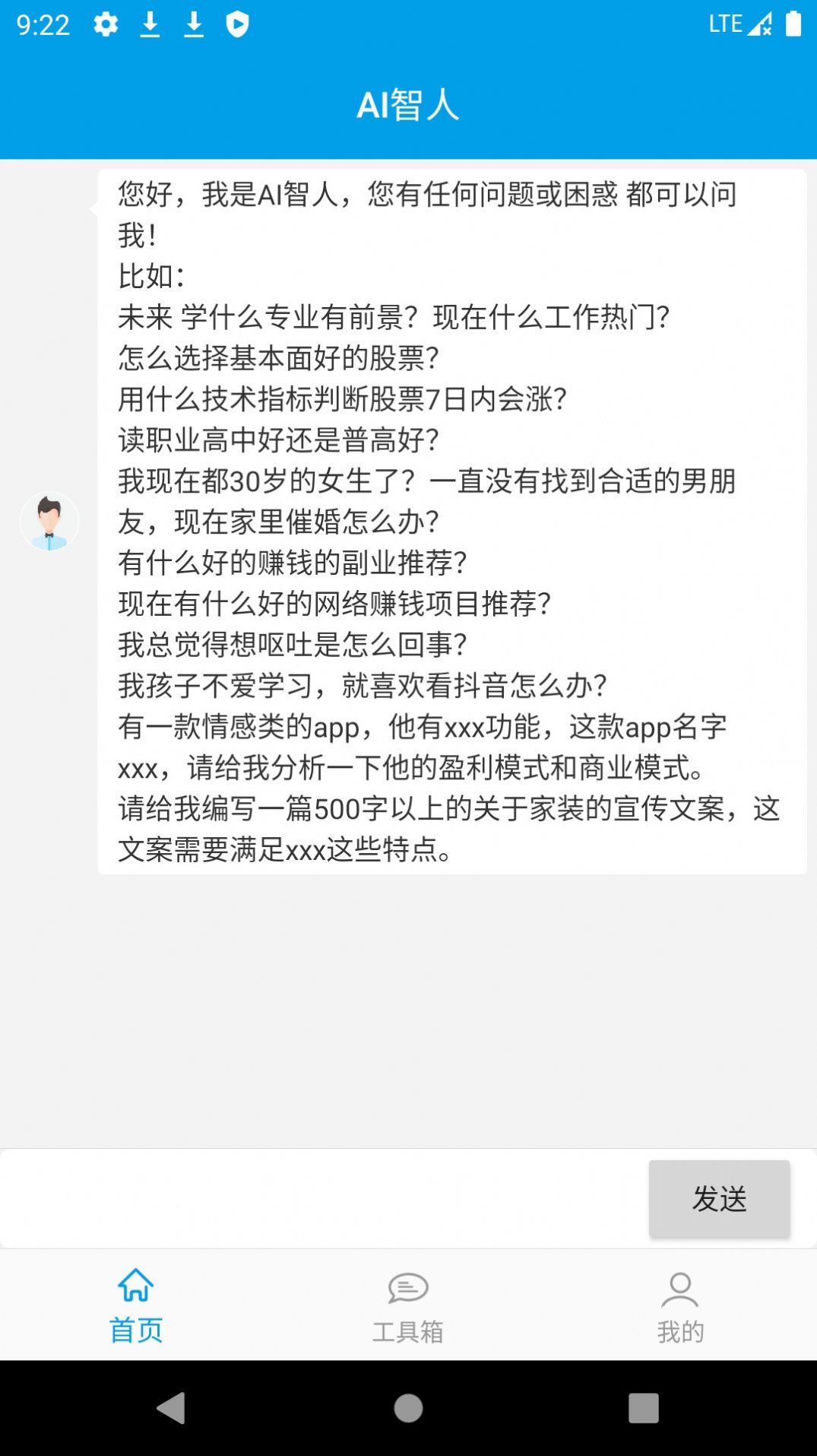The width and height of the screenshot is (817, 1456).
Task: Tap the shield protection icon in status bar
Action: coord(238,23)
